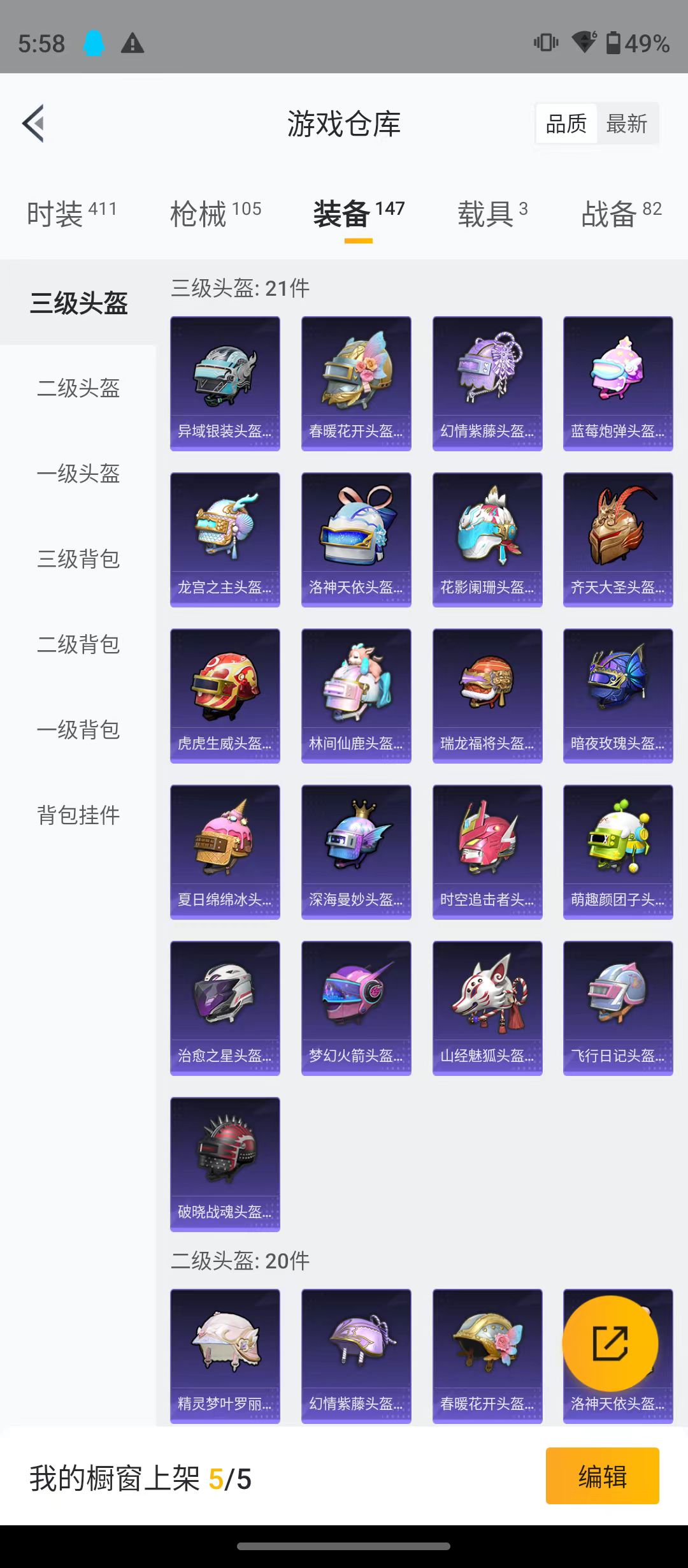This screenshot has height=1568, width=688.
Task: Tap the 编辑 button
Action: coord(602,1476)
